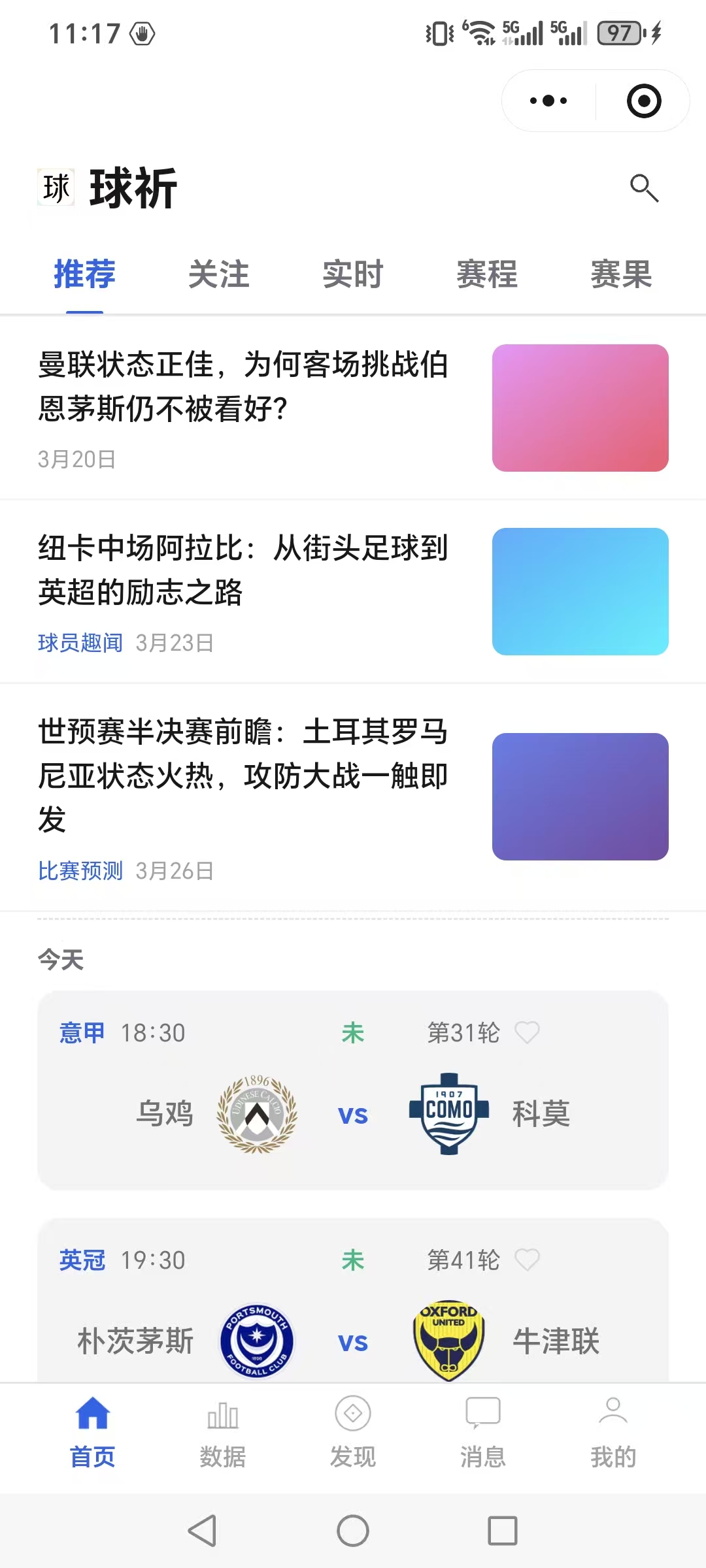The width and height of the screenshot is (706, 1568).
Task: Open the search icon top right
Action: click(x=645, y=189)
